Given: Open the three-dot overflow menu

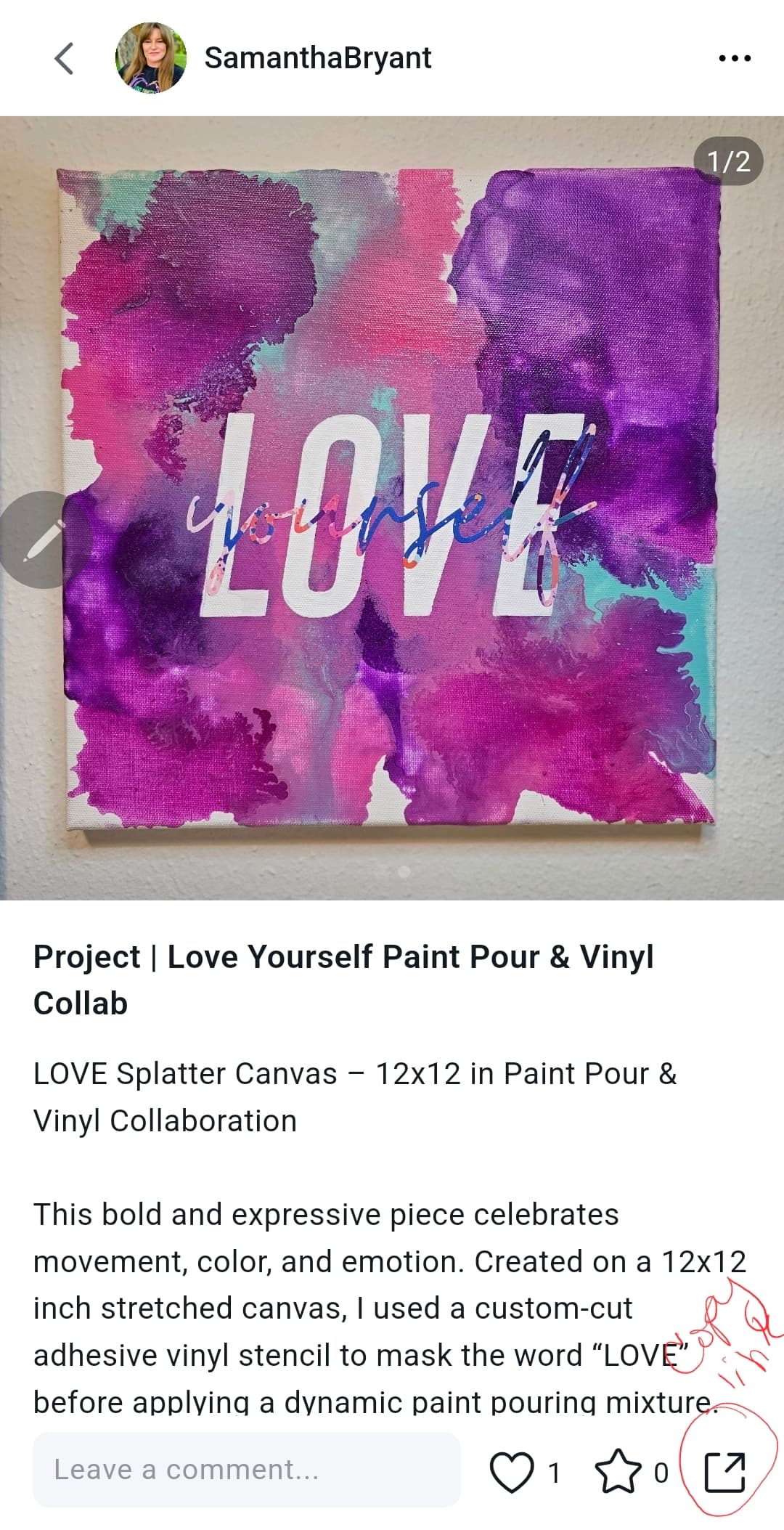Looking at the screenshot, I should 734,58.
